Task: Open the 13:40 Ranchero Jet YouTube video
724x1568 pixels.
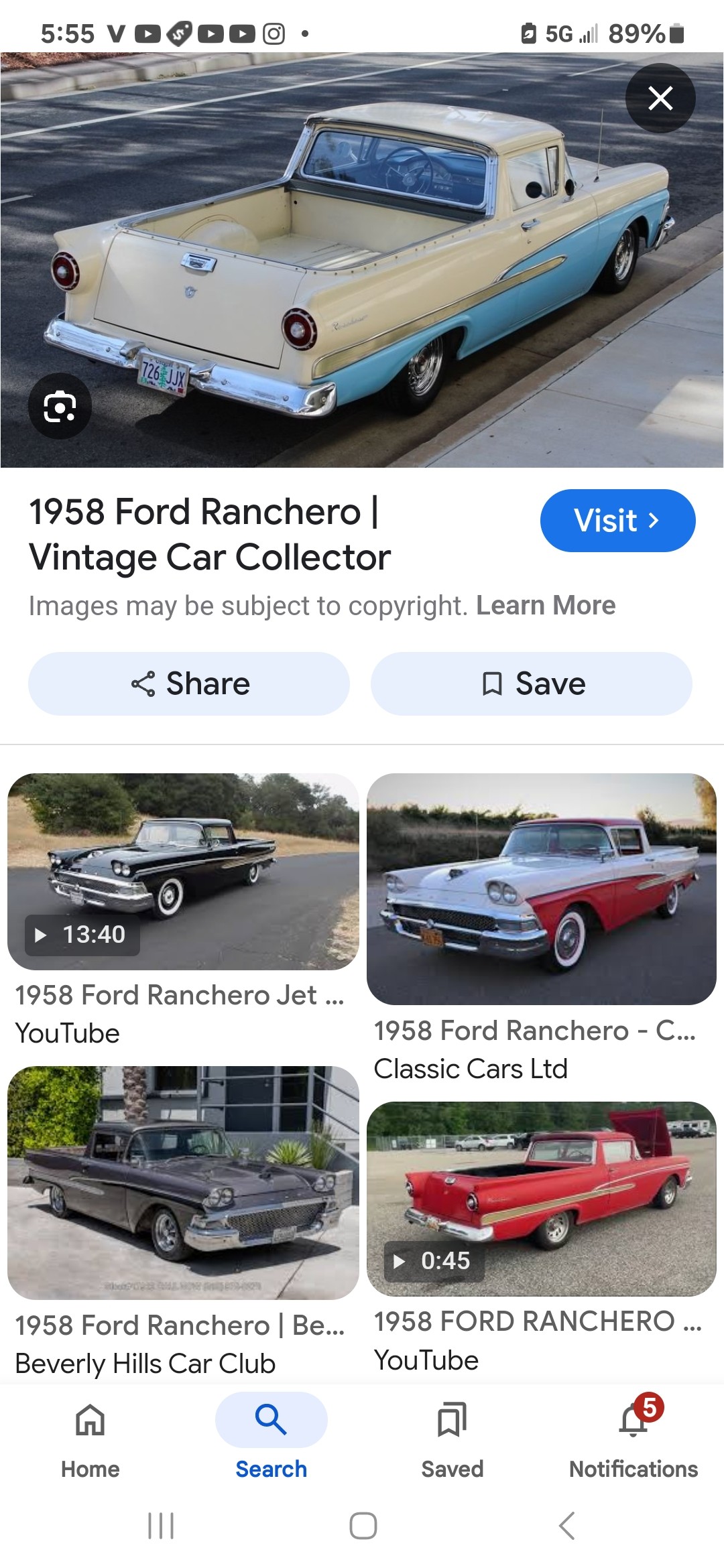Action: pos(183,872)
